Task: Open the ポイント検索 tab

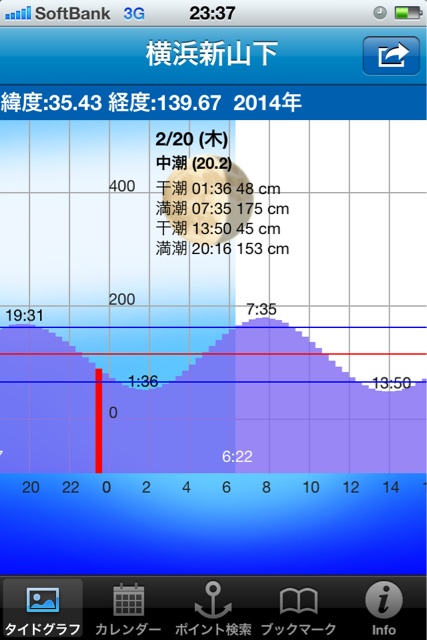Action: [x=213, y=608]
